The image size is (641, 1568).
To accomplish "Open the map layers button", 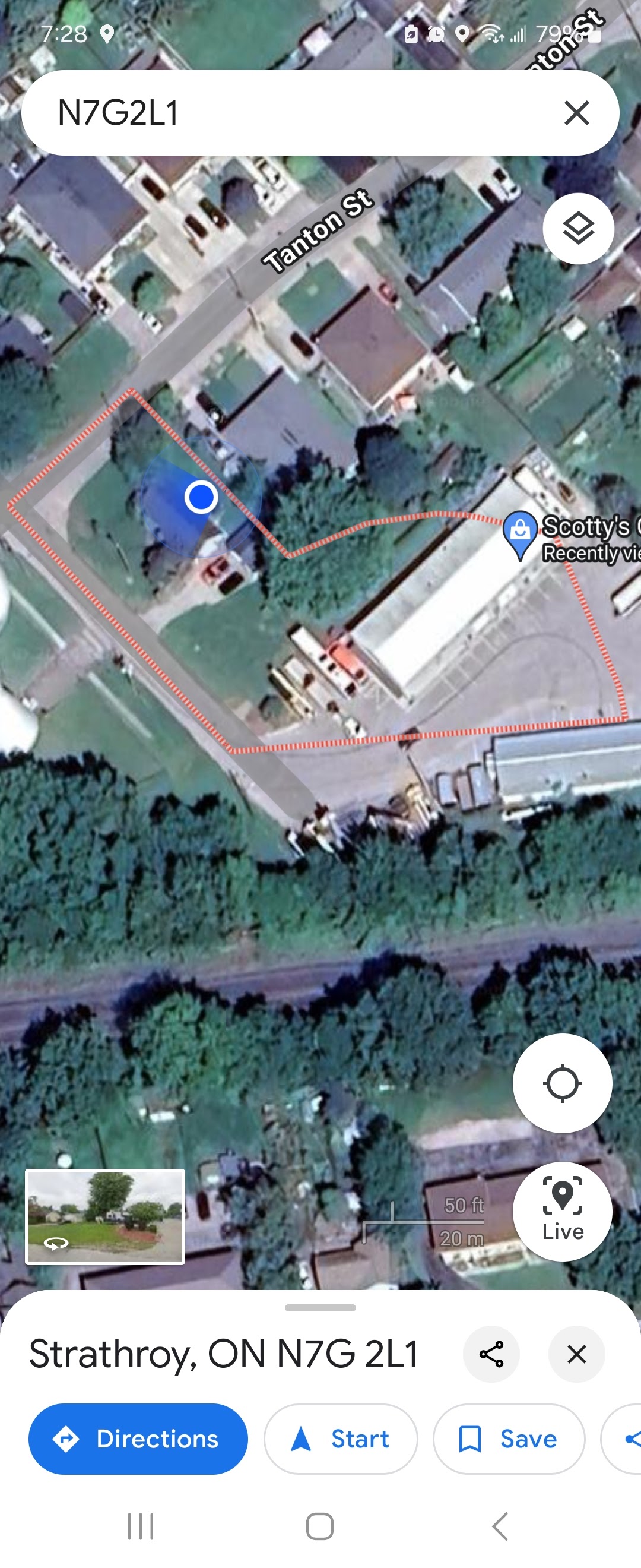I will pyautogui.click(x=577, y=229).
